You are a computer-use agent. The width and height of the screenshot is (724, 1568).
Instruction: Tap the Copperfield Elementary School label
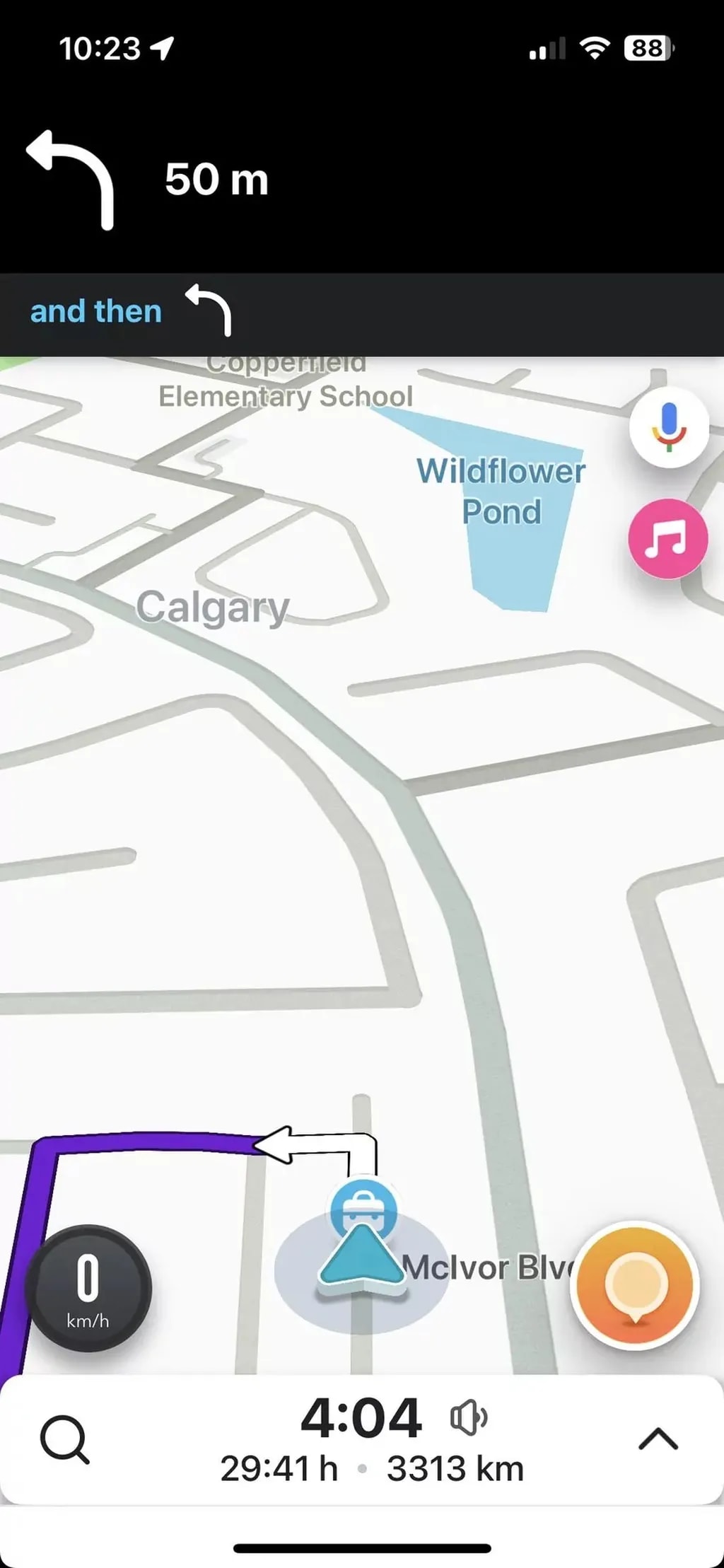coord(286,382)
